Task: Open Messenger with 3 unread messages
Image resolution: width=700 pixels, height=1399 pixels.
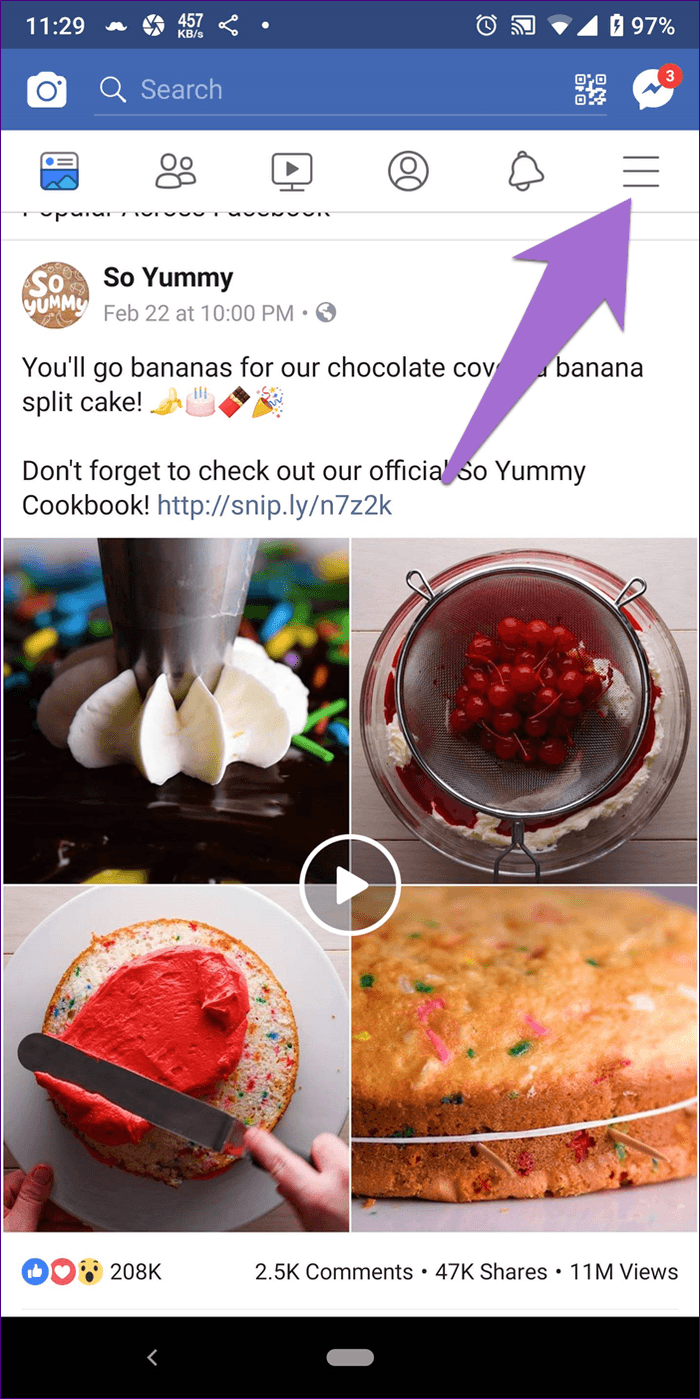Action: click(653, 90)
